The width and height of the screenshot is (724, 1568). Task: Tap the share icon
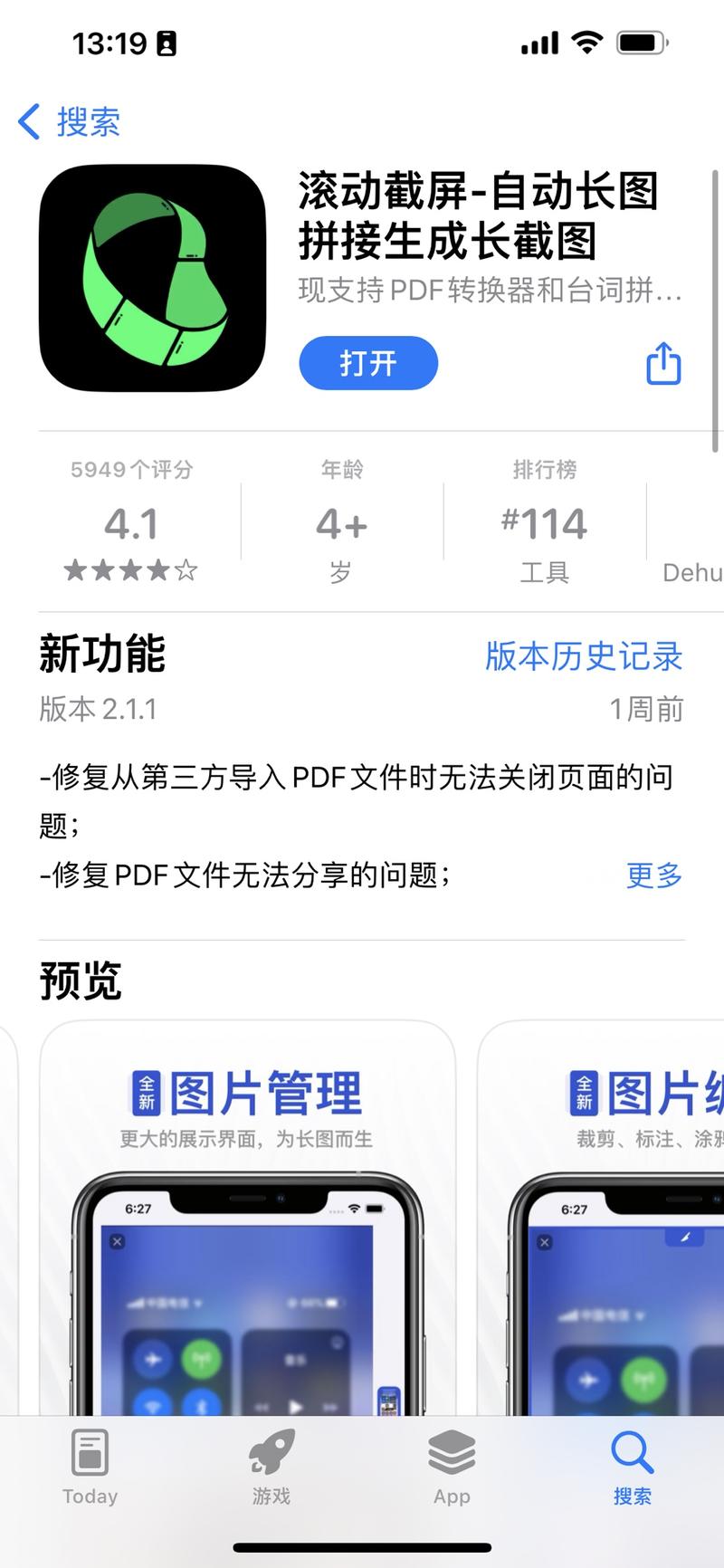(x=663, y=363)
